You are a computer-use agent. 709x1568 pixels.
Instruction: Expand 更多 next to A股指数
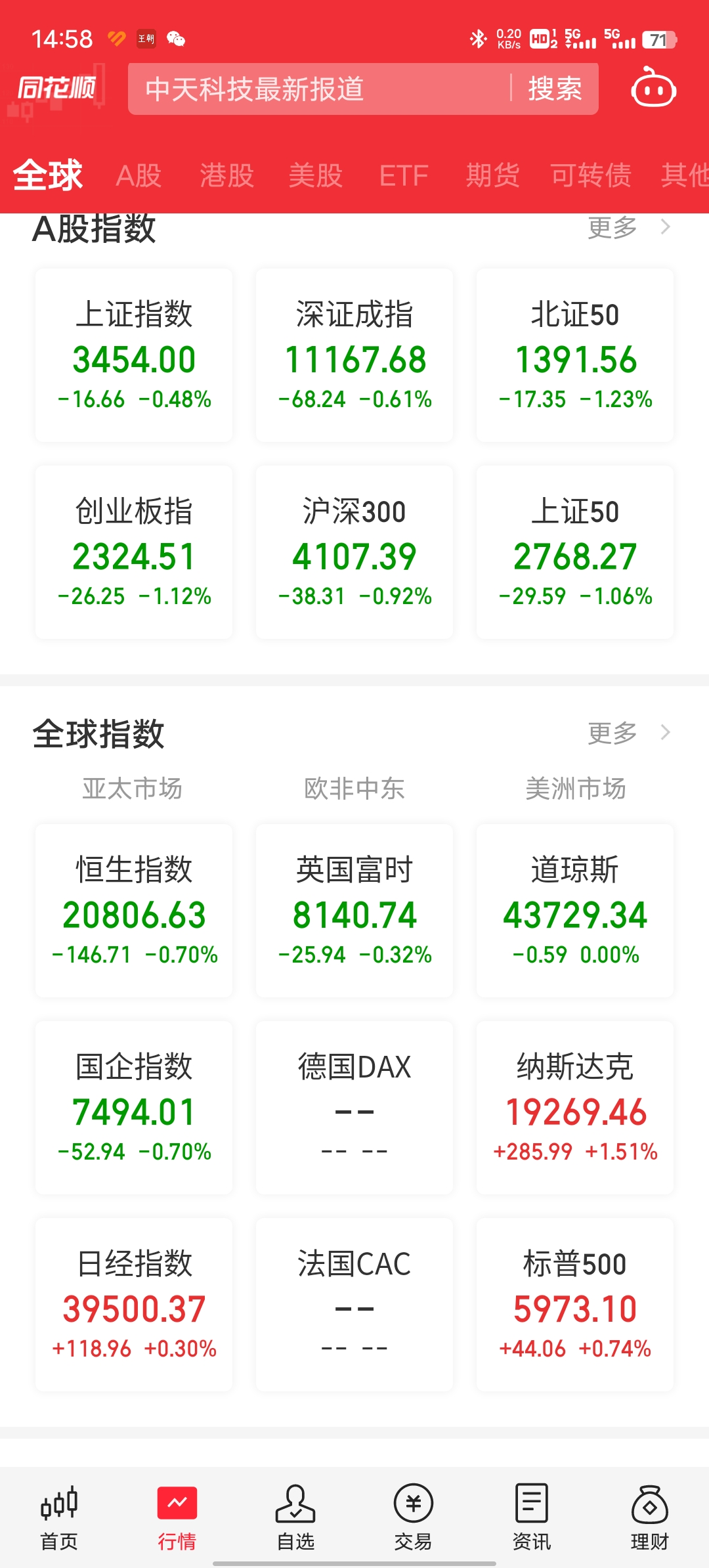click(612, 227)
